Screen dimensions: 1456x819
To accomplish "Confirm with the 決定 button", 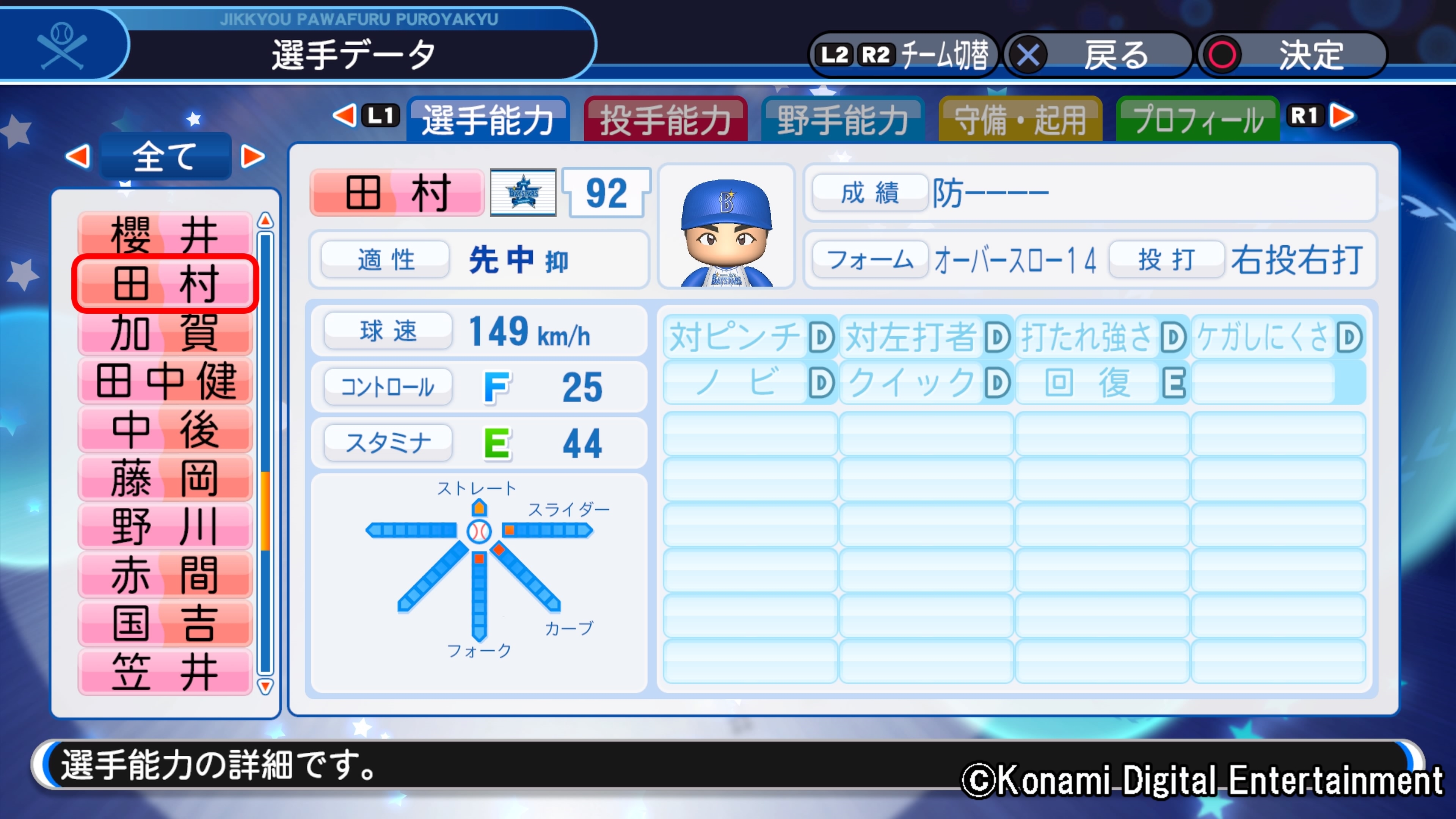I will tap(1291, 55).
